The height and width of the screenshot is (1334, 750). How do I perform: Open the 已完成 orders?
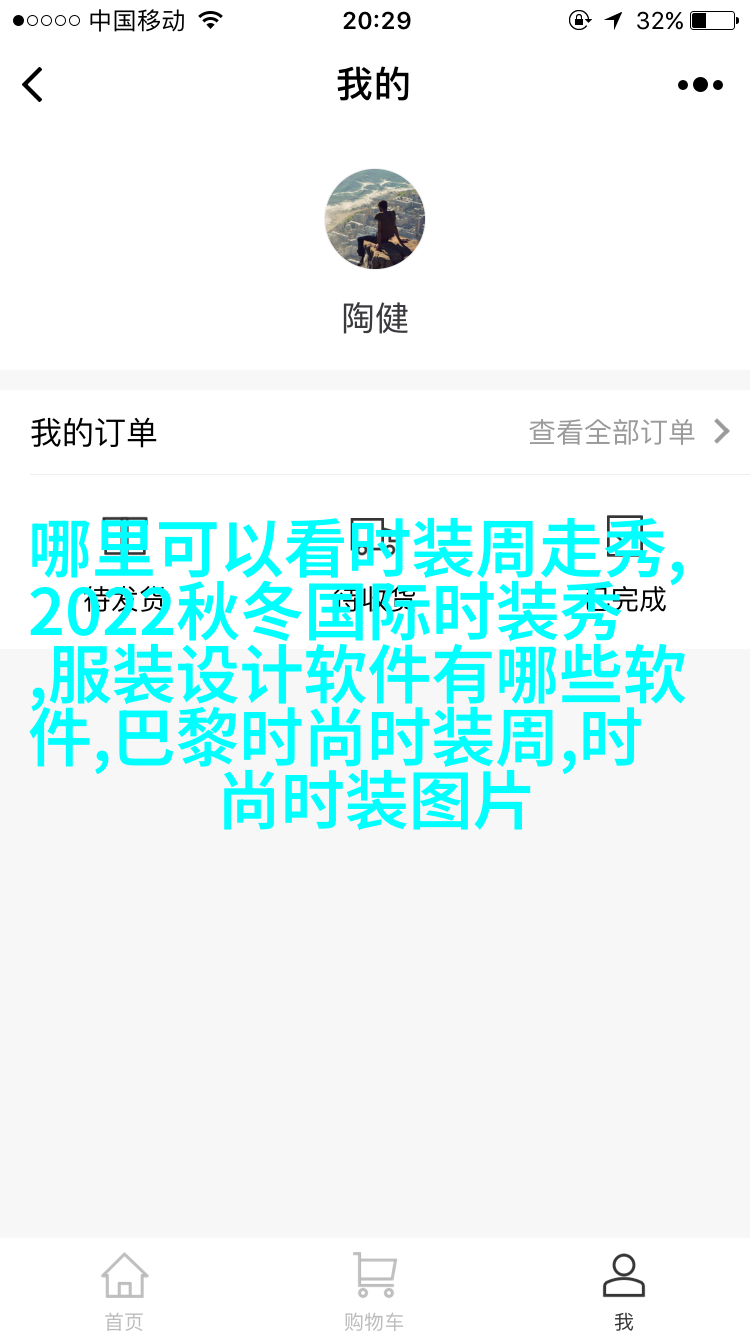[625, 565]
